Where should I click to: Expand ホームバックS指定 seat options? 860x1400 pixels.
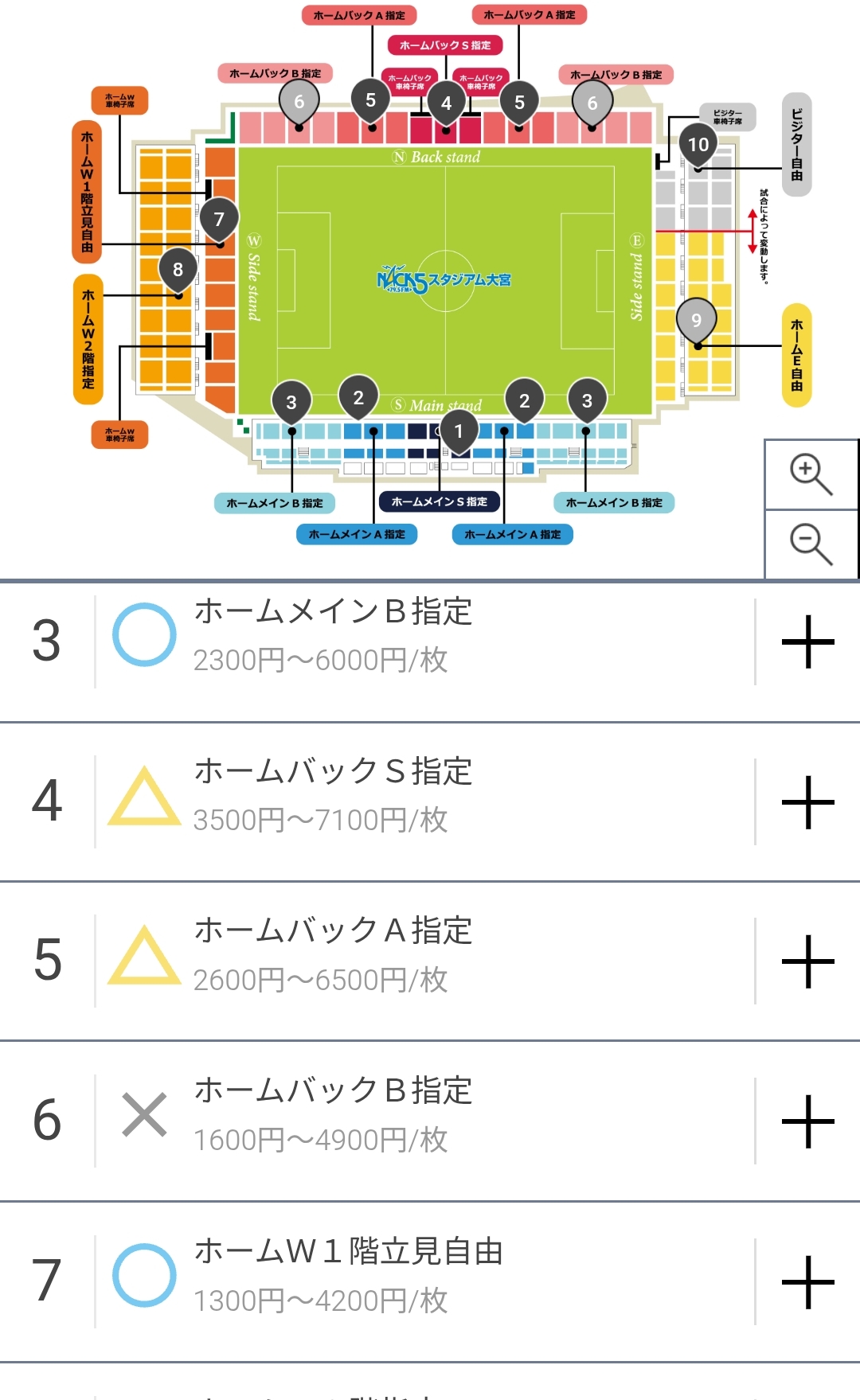point(807,801)
